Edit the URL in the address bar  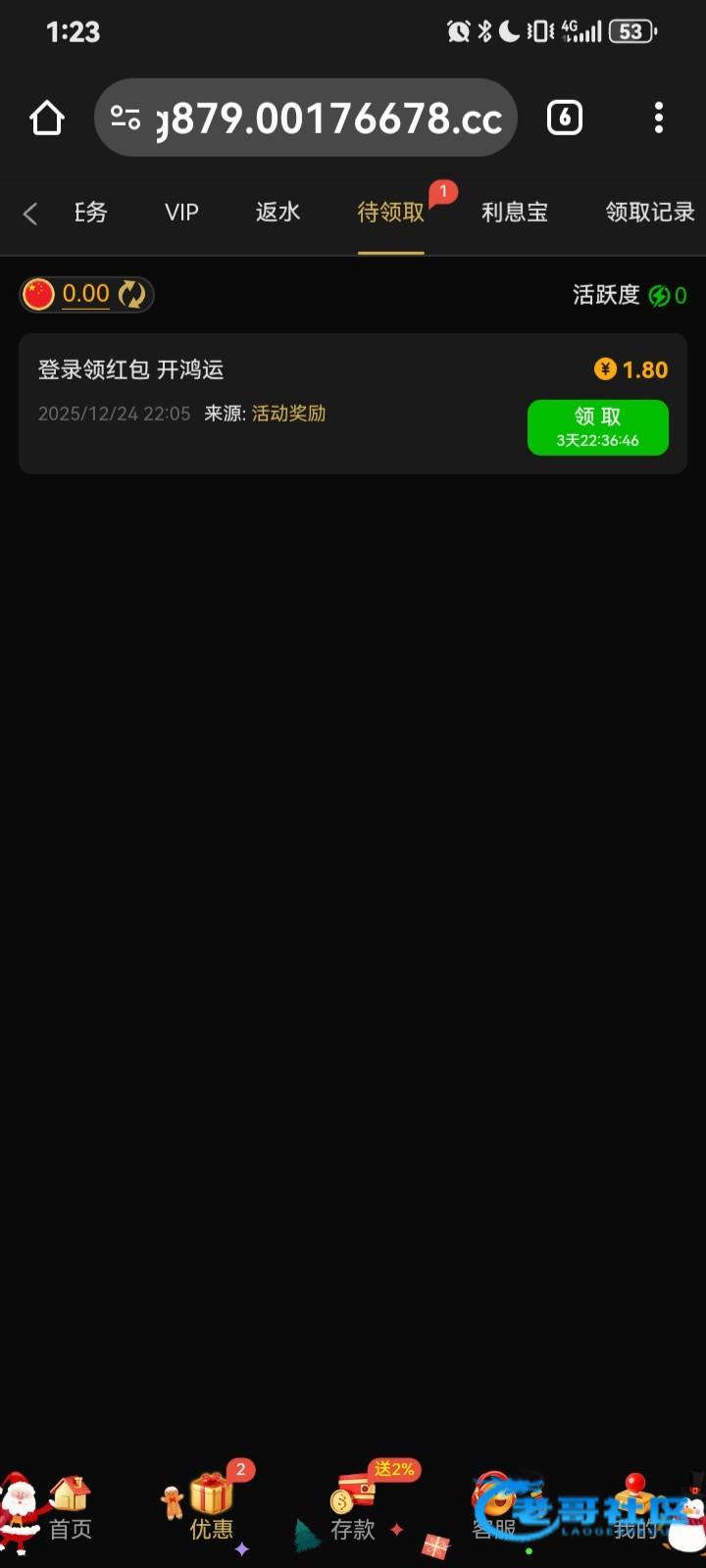(x=328, y=119)
